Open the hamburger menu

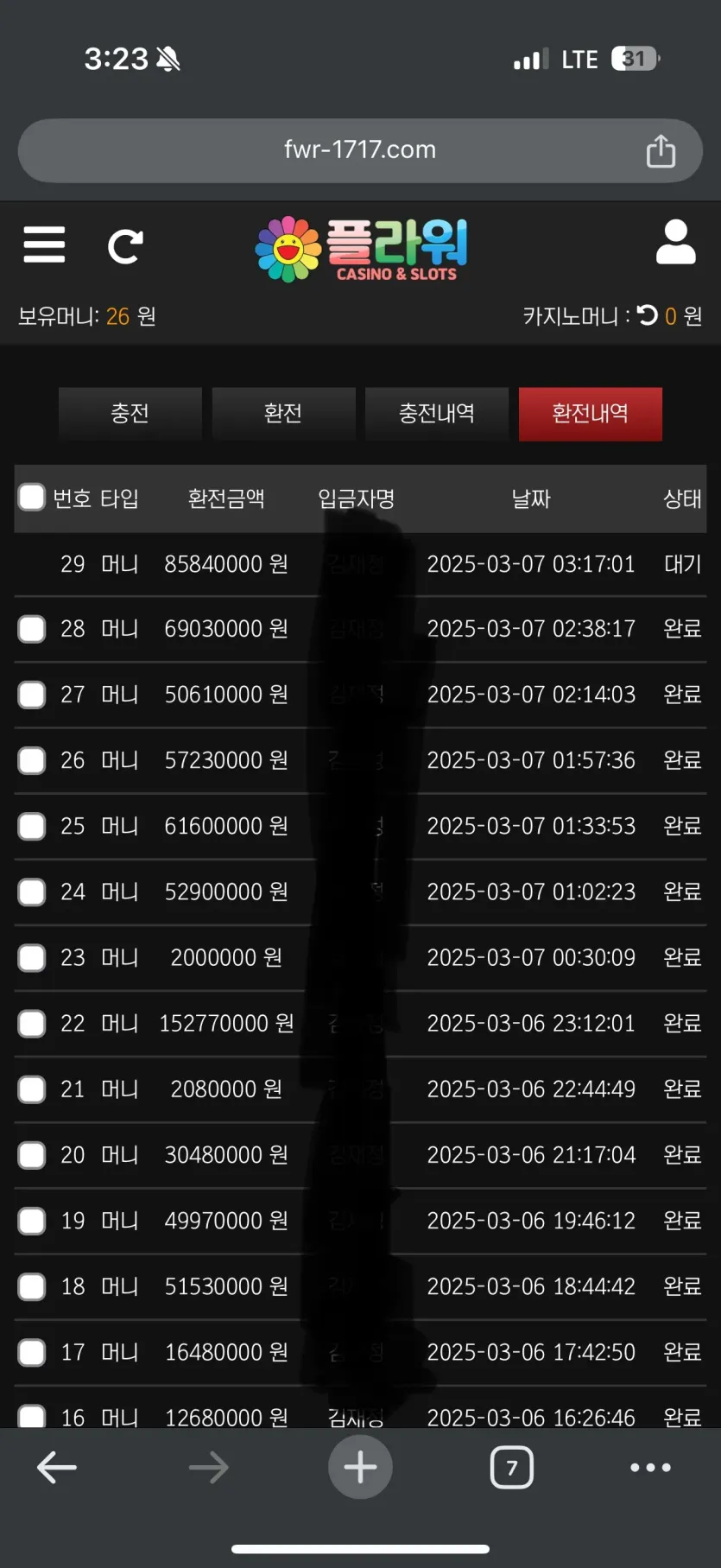click(44, 244)
